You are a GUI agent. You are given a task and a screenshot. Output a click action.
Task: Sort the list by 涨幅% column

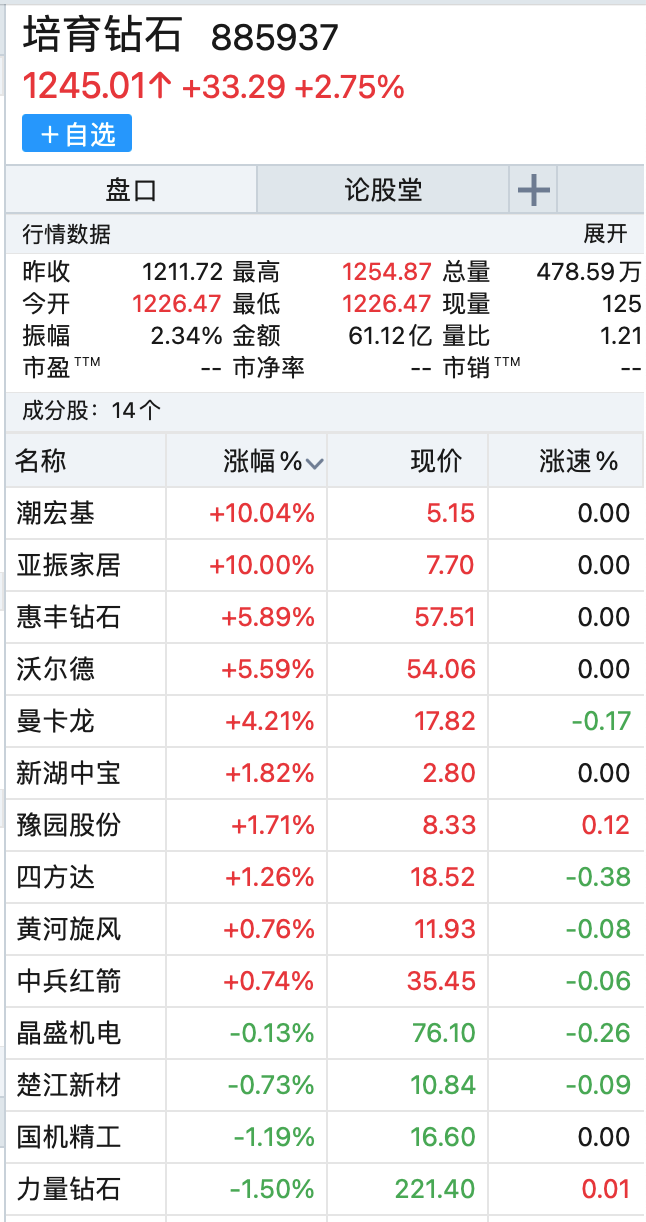point(272,461)
